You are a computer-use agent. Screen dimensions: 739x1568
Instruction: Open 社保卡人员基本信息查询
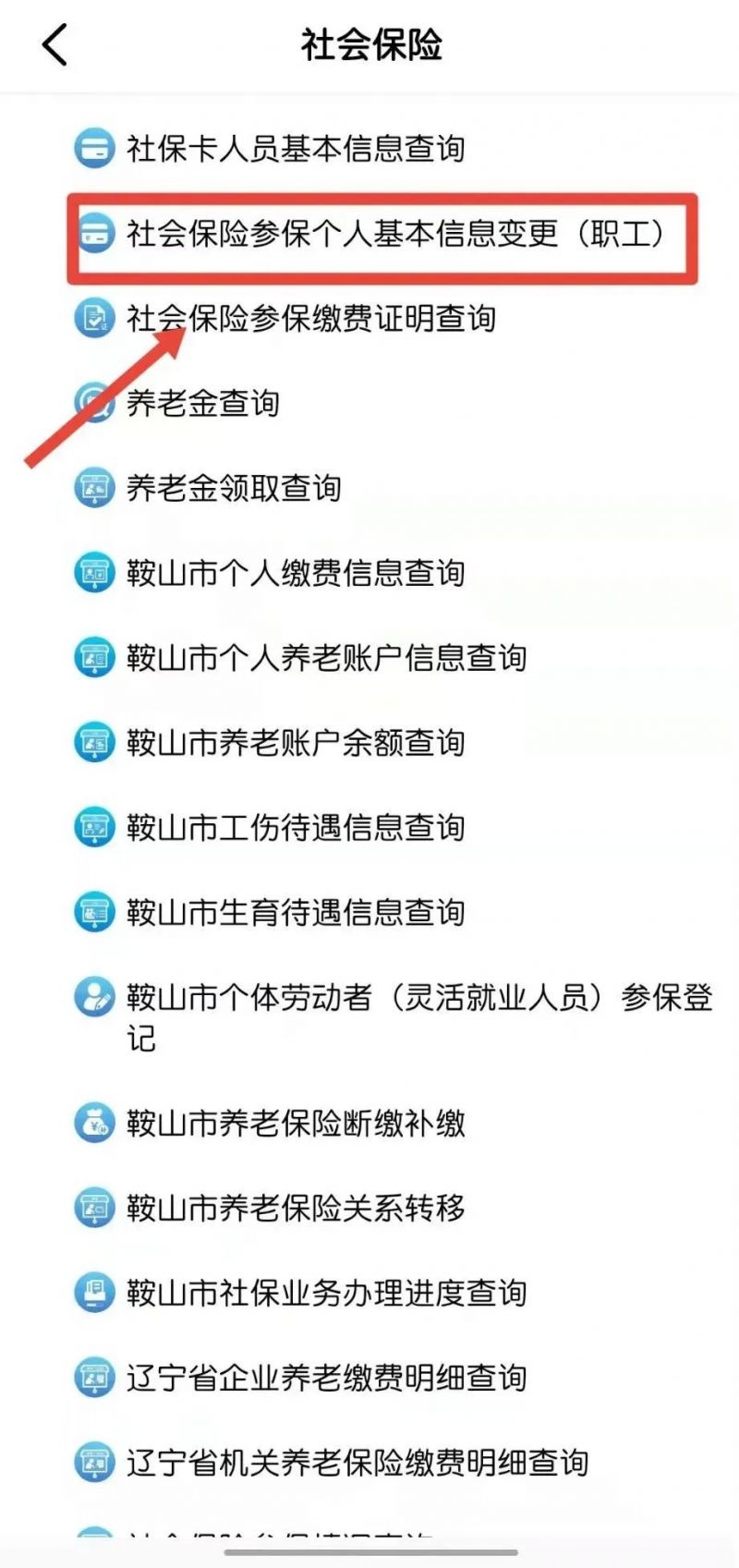295,148
